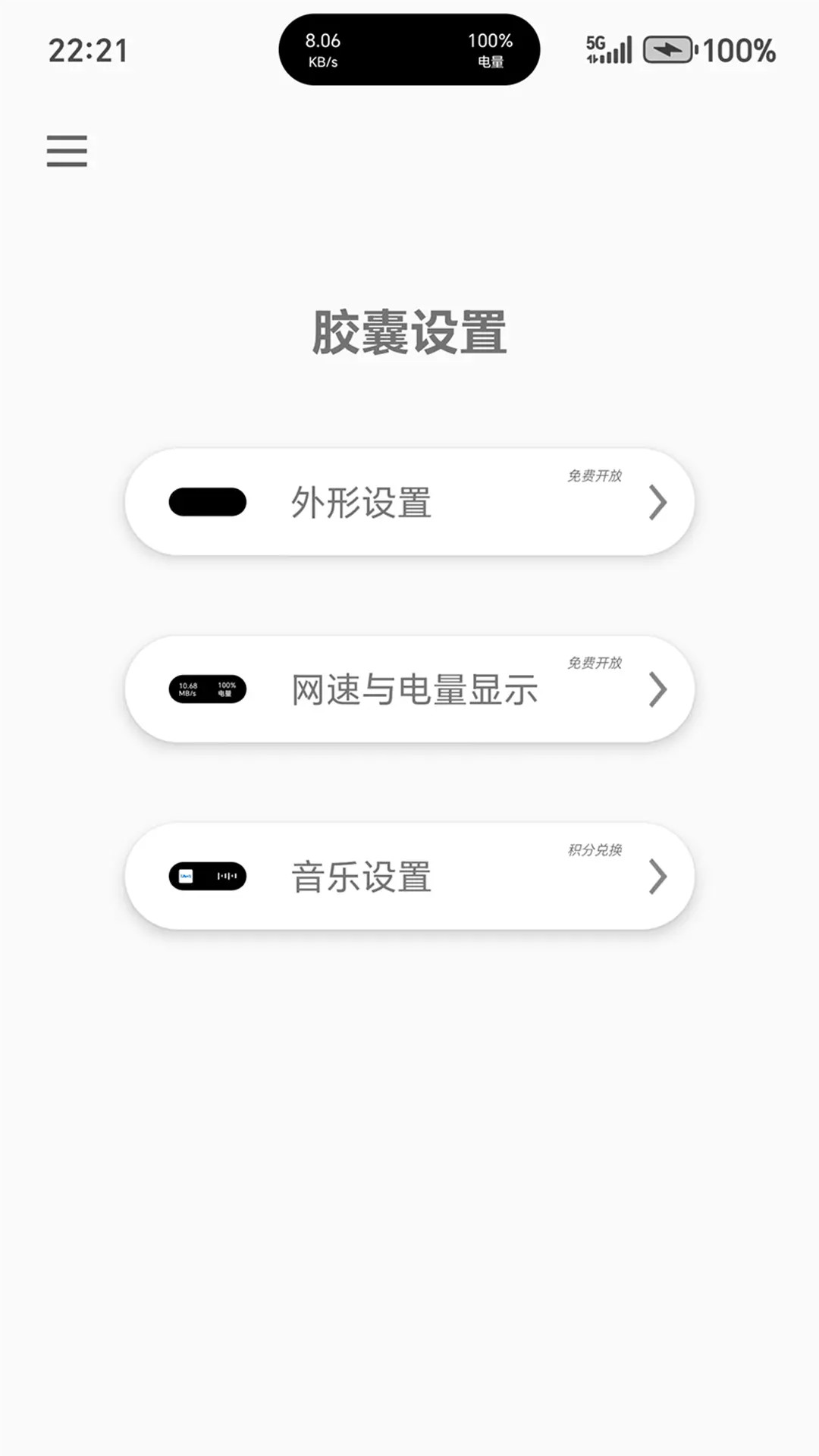Click the music capsule preview beside 音乐设置
The width and height of the screenshot is (819, 1456).
tap(206, 876)
